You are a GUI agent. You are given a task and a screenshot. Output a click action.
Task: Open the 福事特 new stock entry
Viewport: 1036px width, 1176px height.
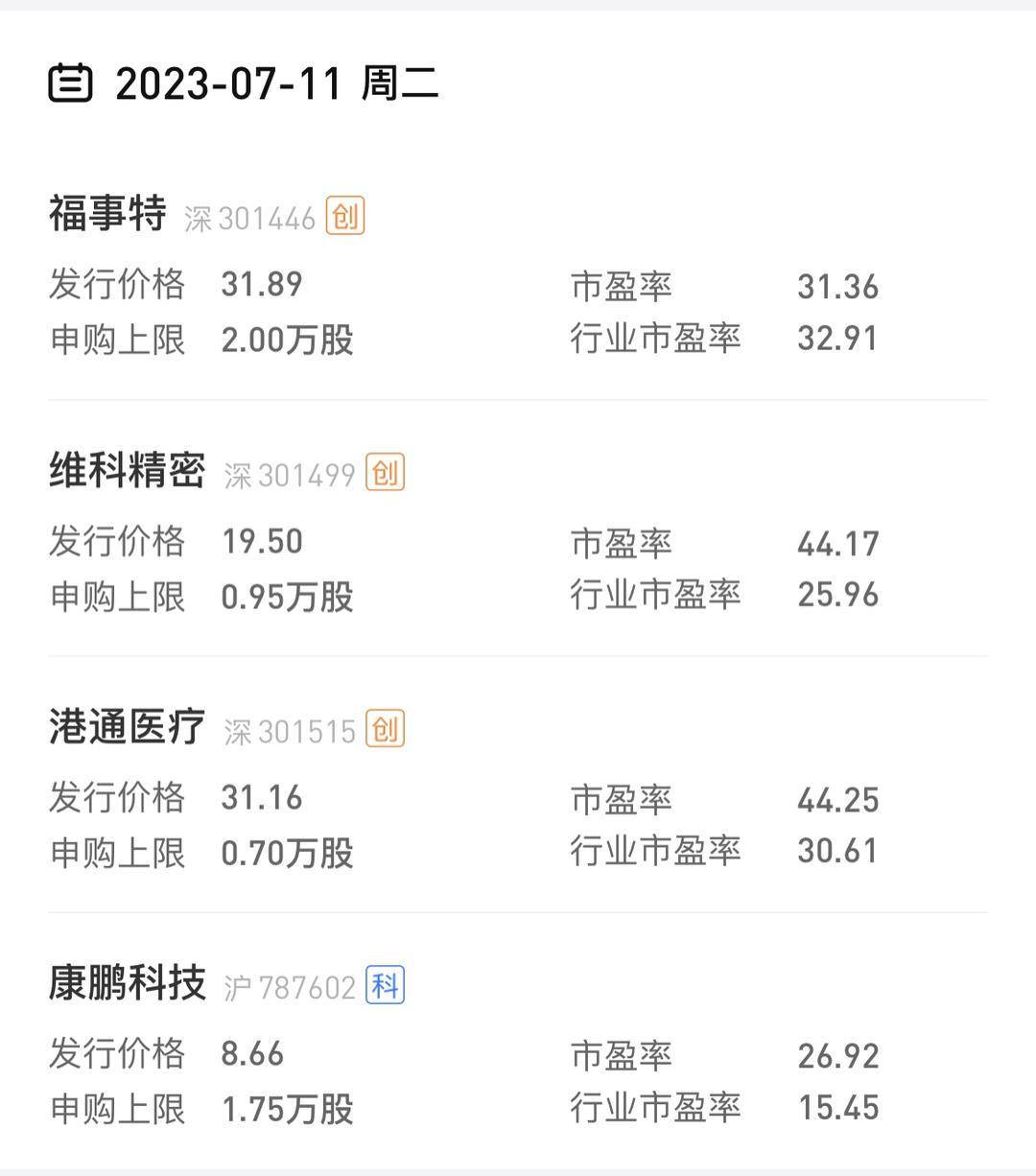(107, 214)
